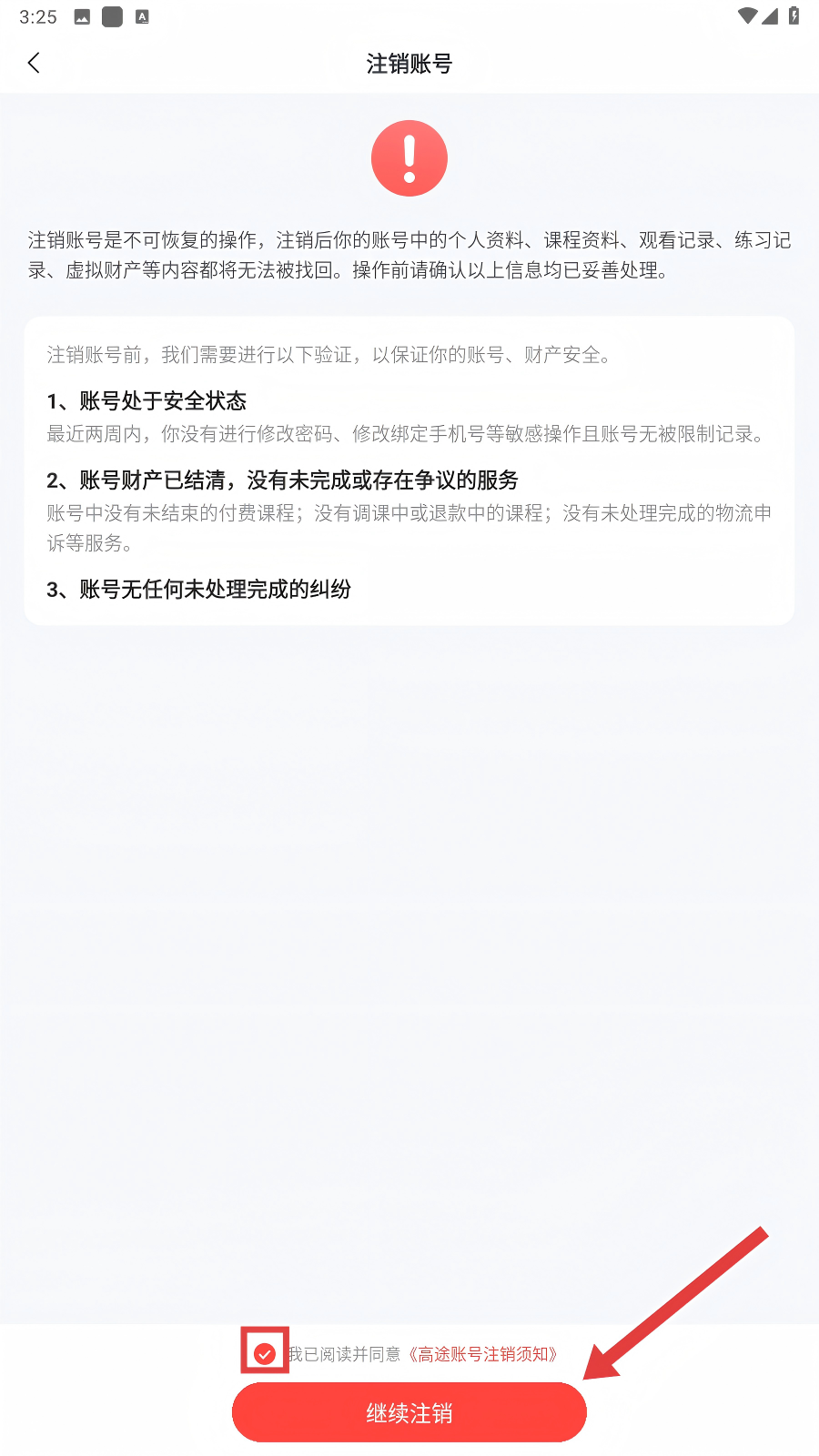
Task: Open the 《高途账号注销须知》 link
Action: click(x=482, y=1354)
